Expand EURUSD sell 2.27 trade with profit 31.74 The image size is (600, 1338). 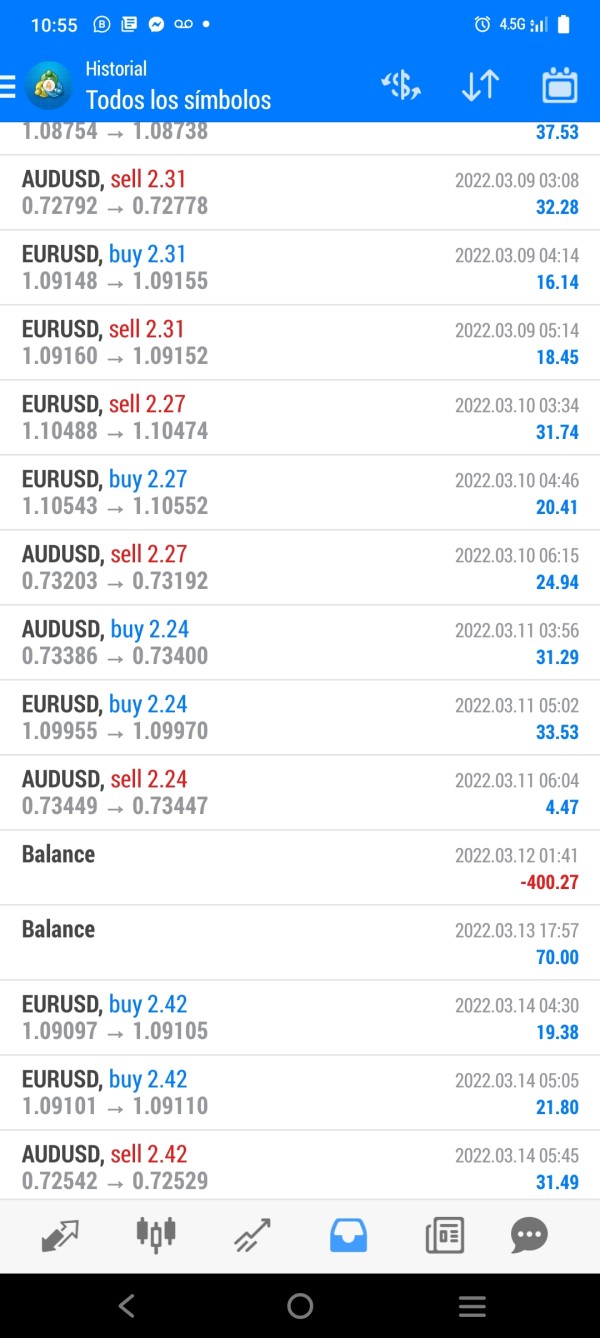pos(300,418)
